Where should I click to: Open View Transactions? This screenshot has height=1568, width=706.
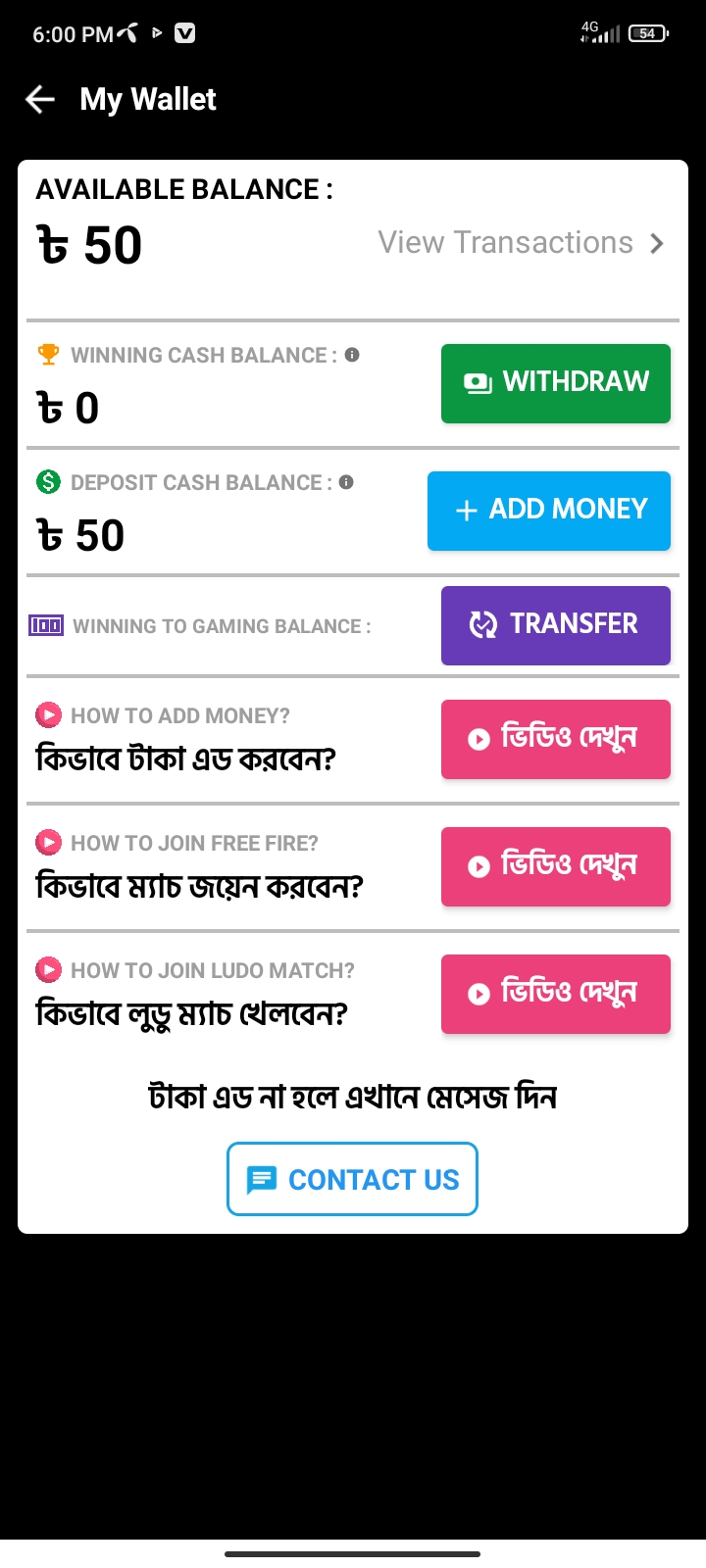pyautogui.click(x=522, y=243)
